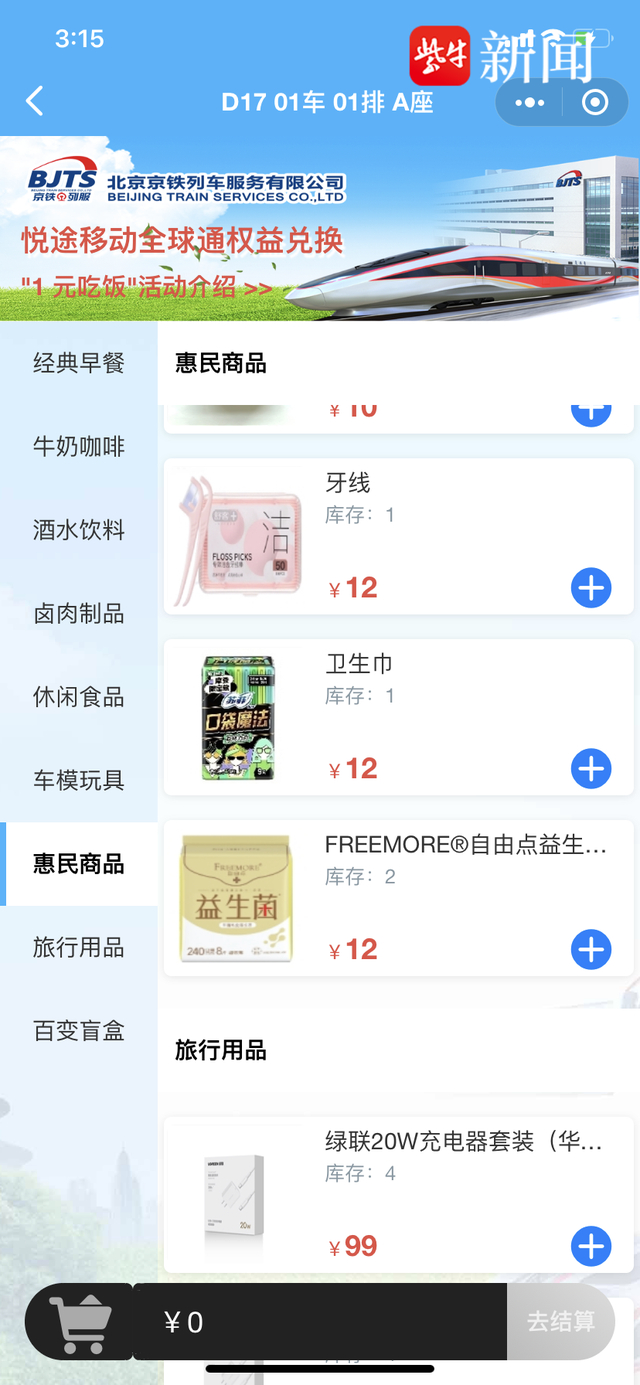The width and height of the screenshot is (640, 1385).
Task: Add 卫生巾 to the cart
Action: pos(591,768)
